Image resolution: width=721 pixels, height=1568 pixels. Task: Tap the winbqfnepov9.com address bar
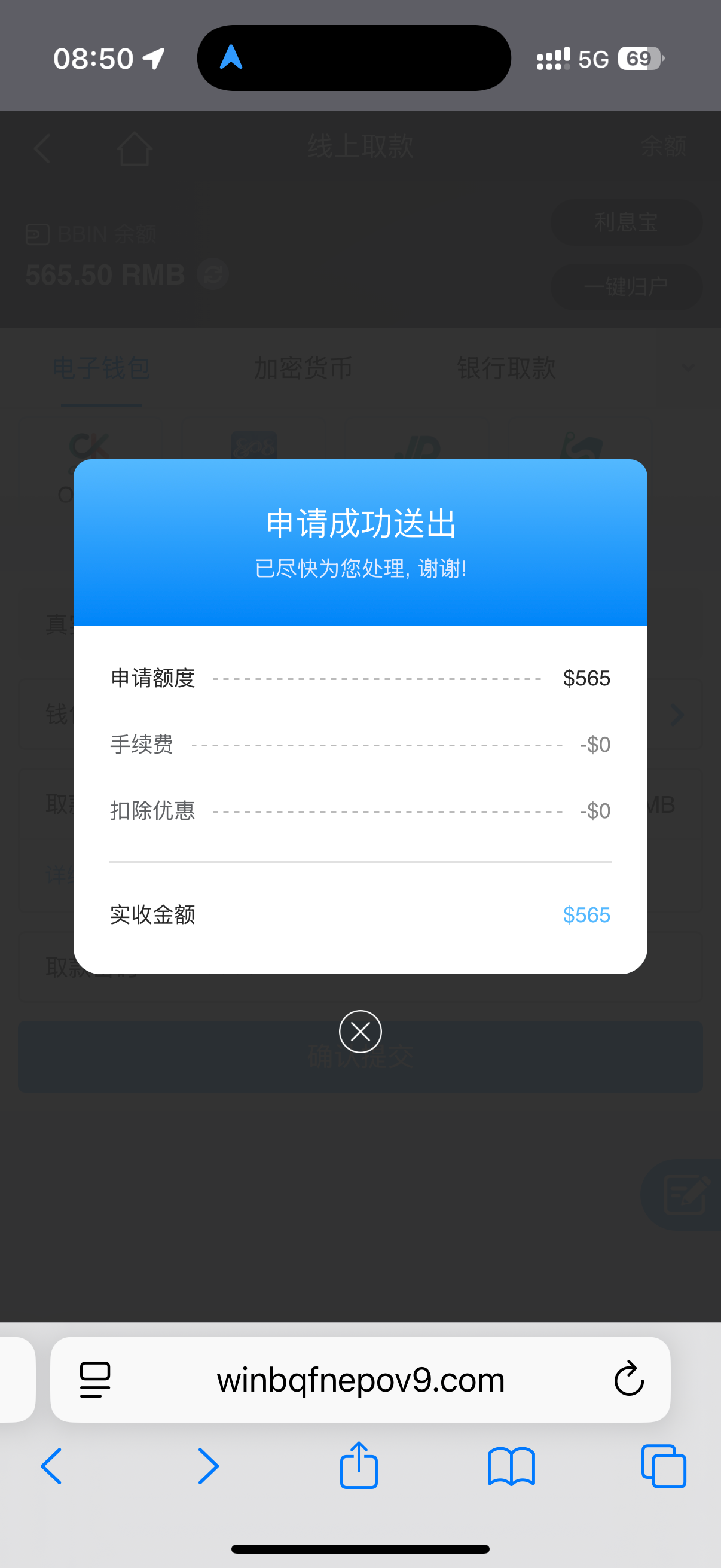click(360, 1379)
